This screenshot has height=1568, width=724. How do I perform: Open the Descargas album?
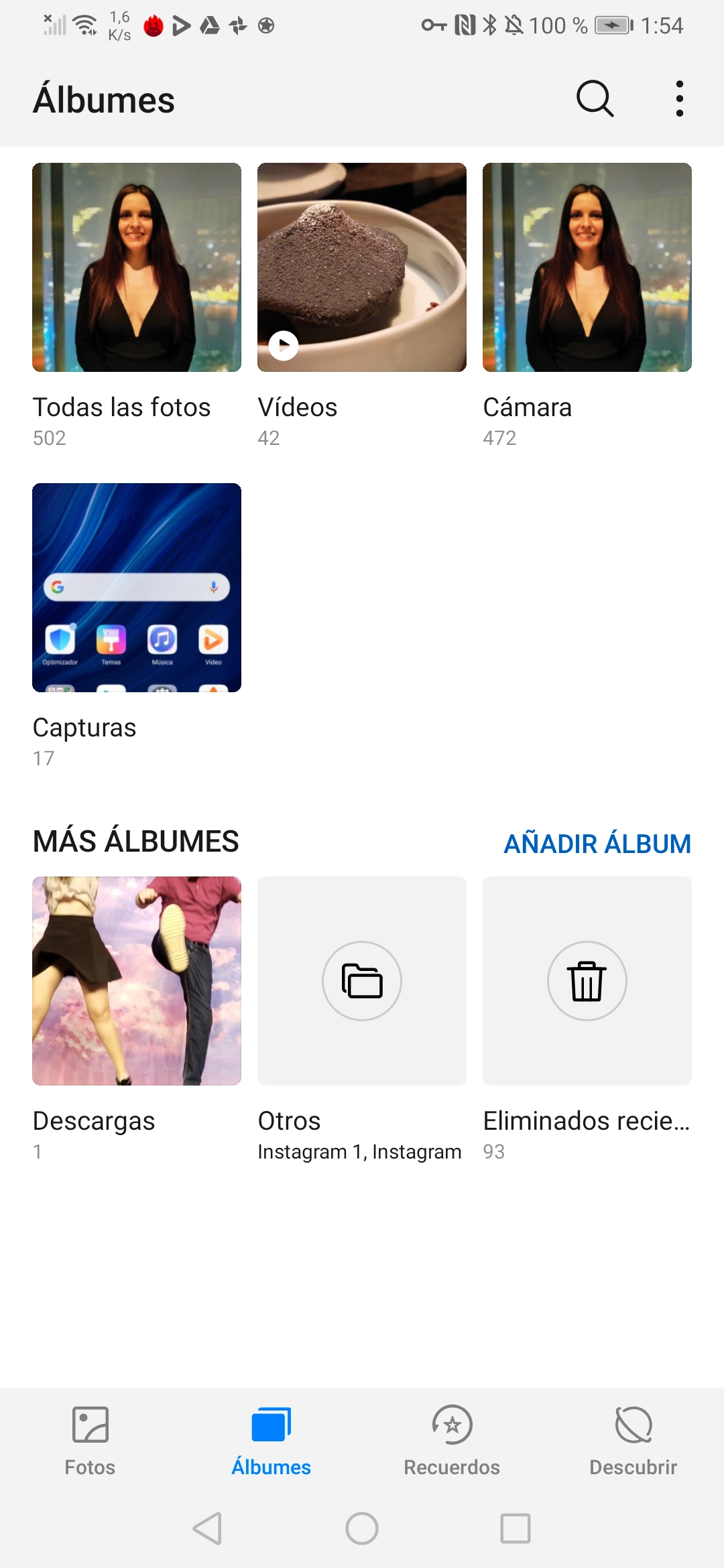[137, 981]
